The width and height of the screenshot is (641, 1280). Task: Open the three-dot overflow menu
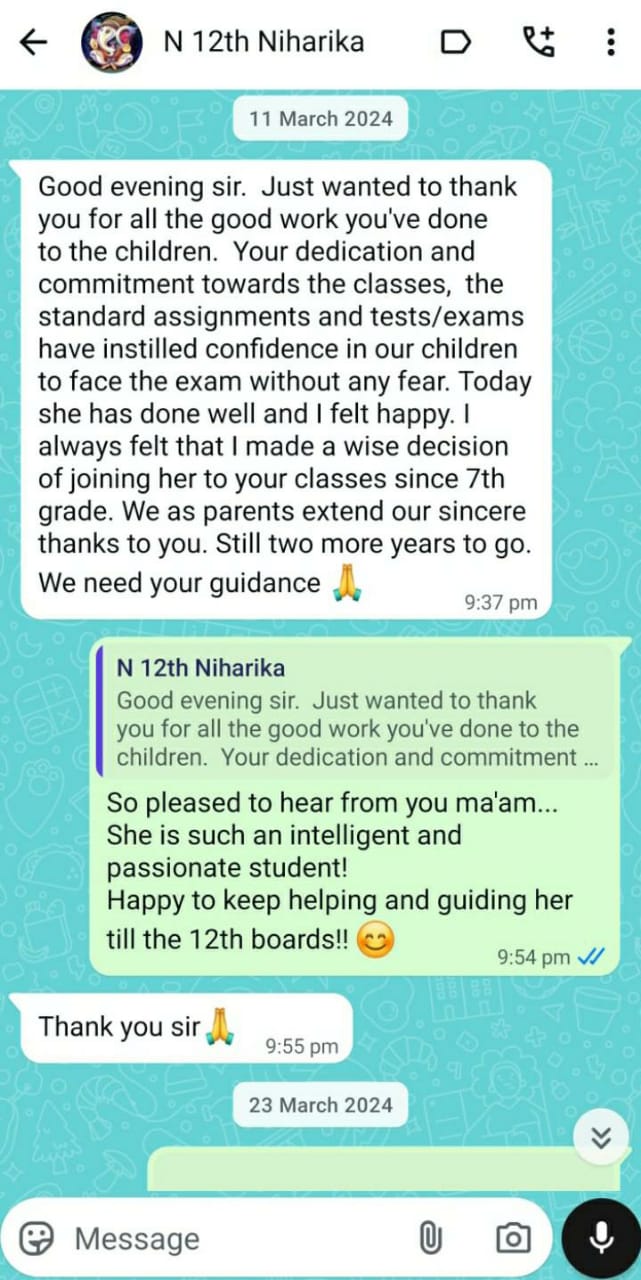coord(611,42)
